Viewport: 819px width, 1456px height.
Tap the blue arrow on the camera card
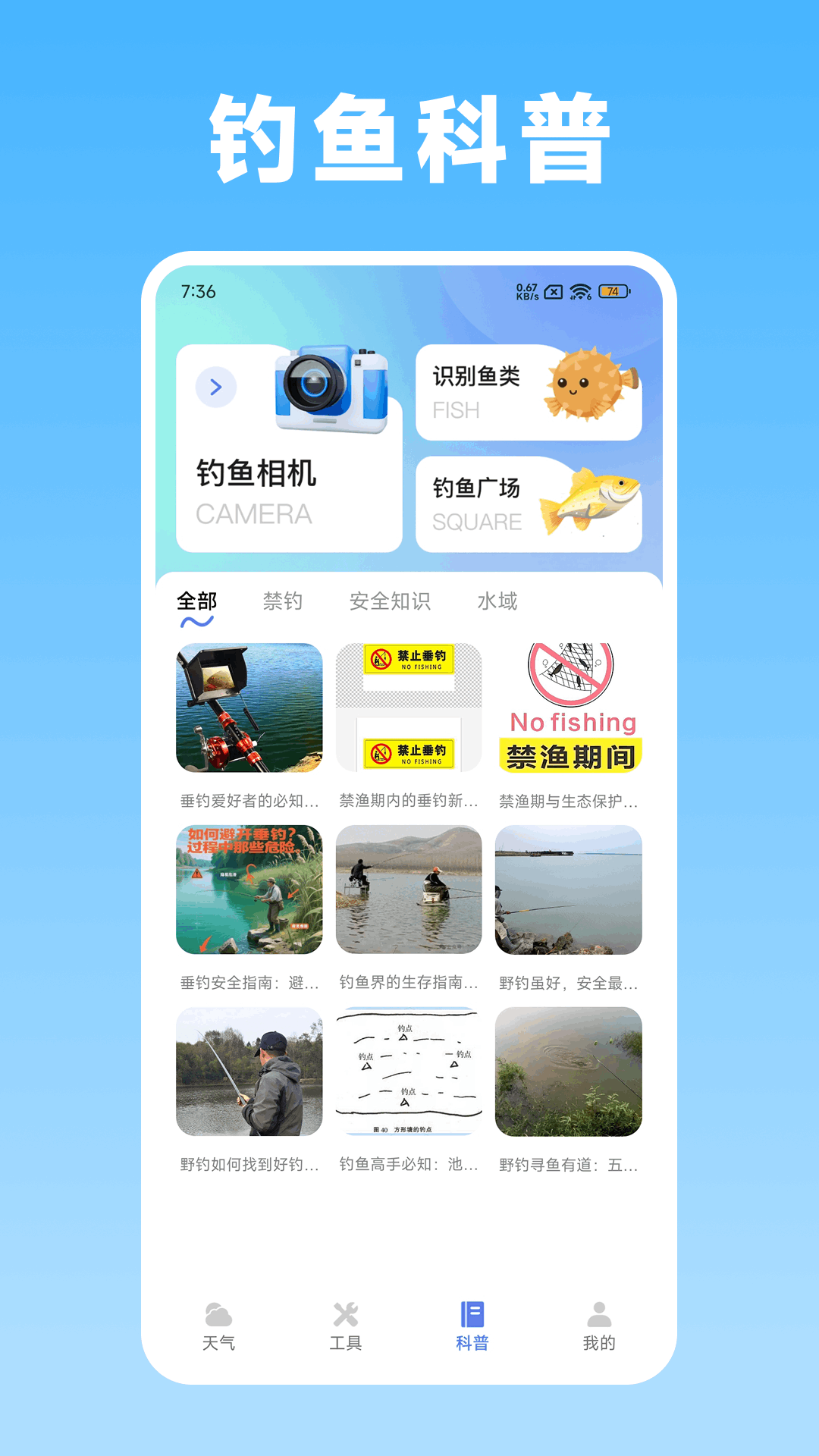click(215, 386)
